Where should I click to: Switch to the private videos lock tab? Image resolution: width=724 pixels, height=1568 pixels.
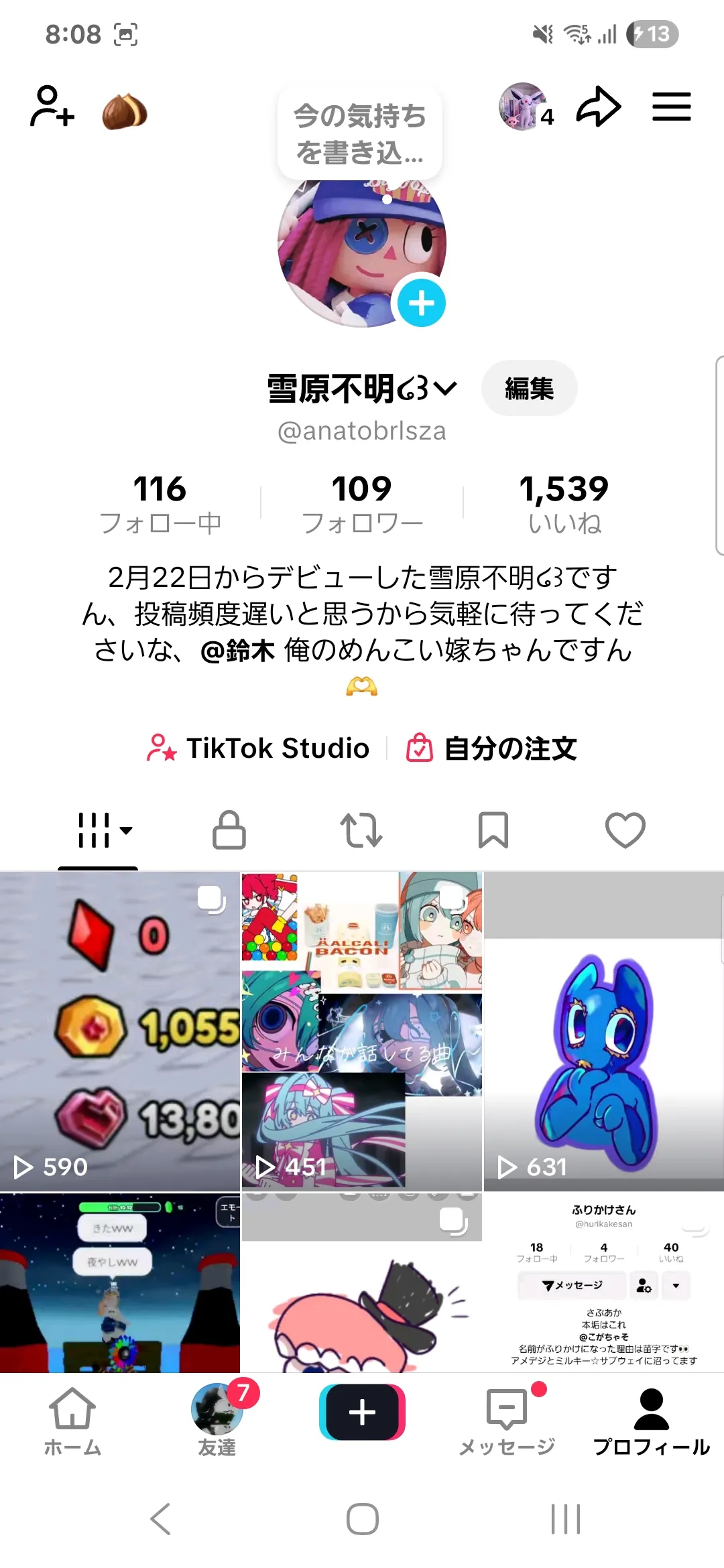[229, 830]
